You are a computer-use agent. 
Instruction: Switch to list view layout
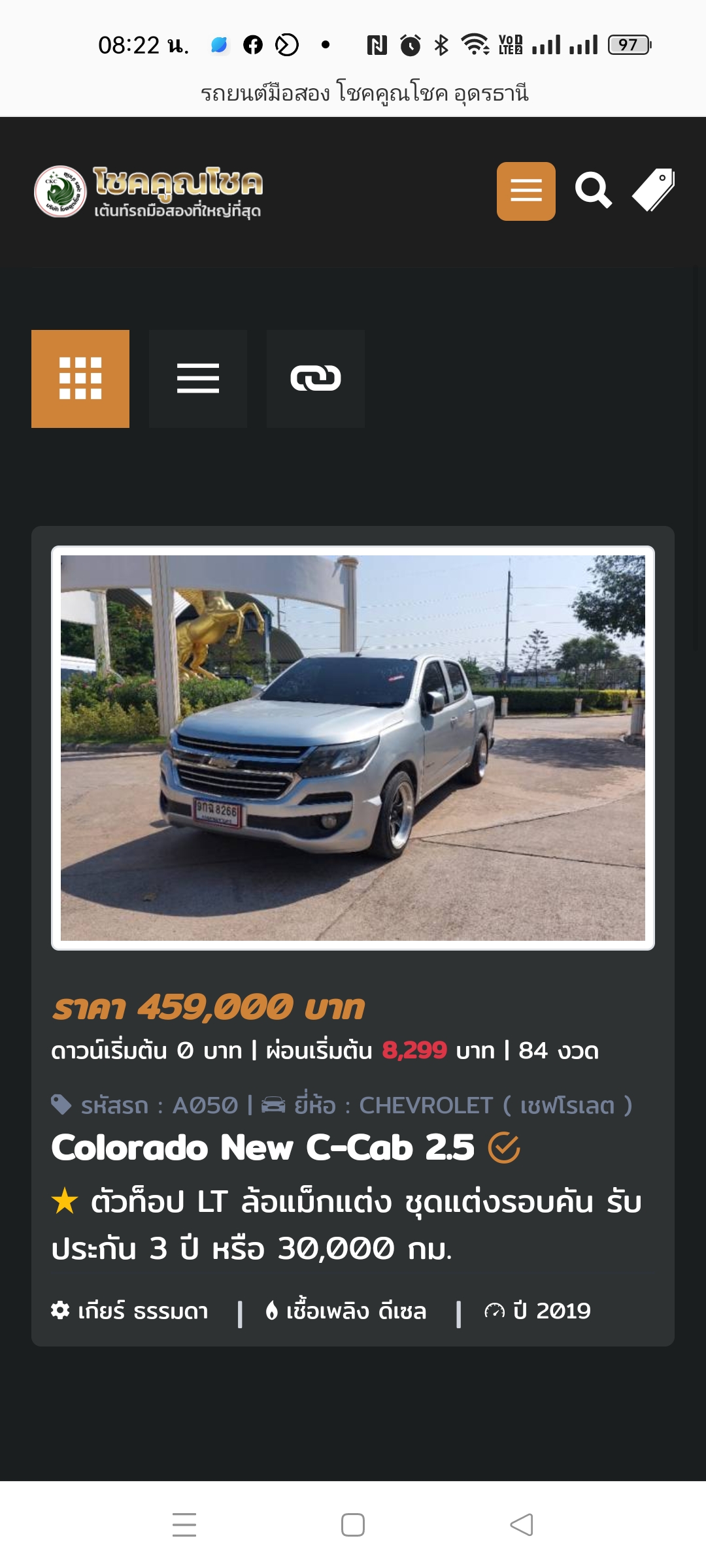(x=198, y=379)
